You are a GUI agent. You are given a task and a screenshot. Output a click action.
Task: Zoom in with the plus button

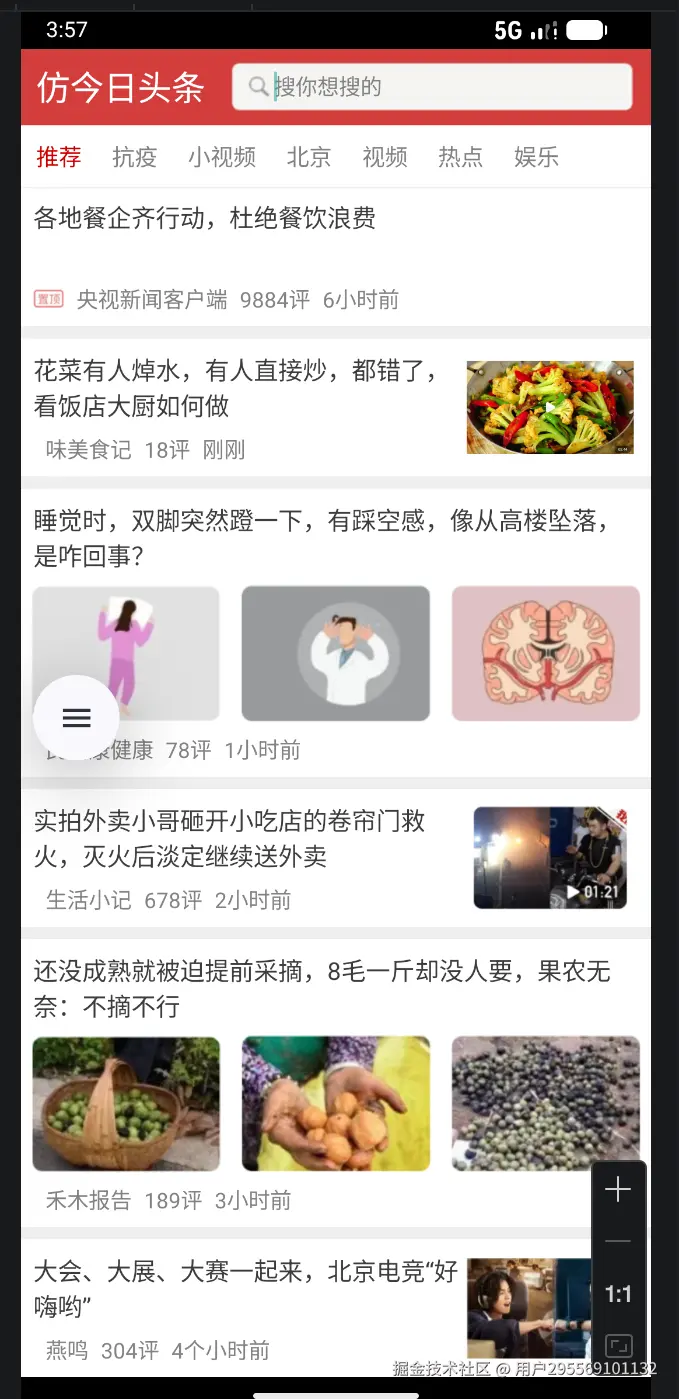pos(618,1189)
